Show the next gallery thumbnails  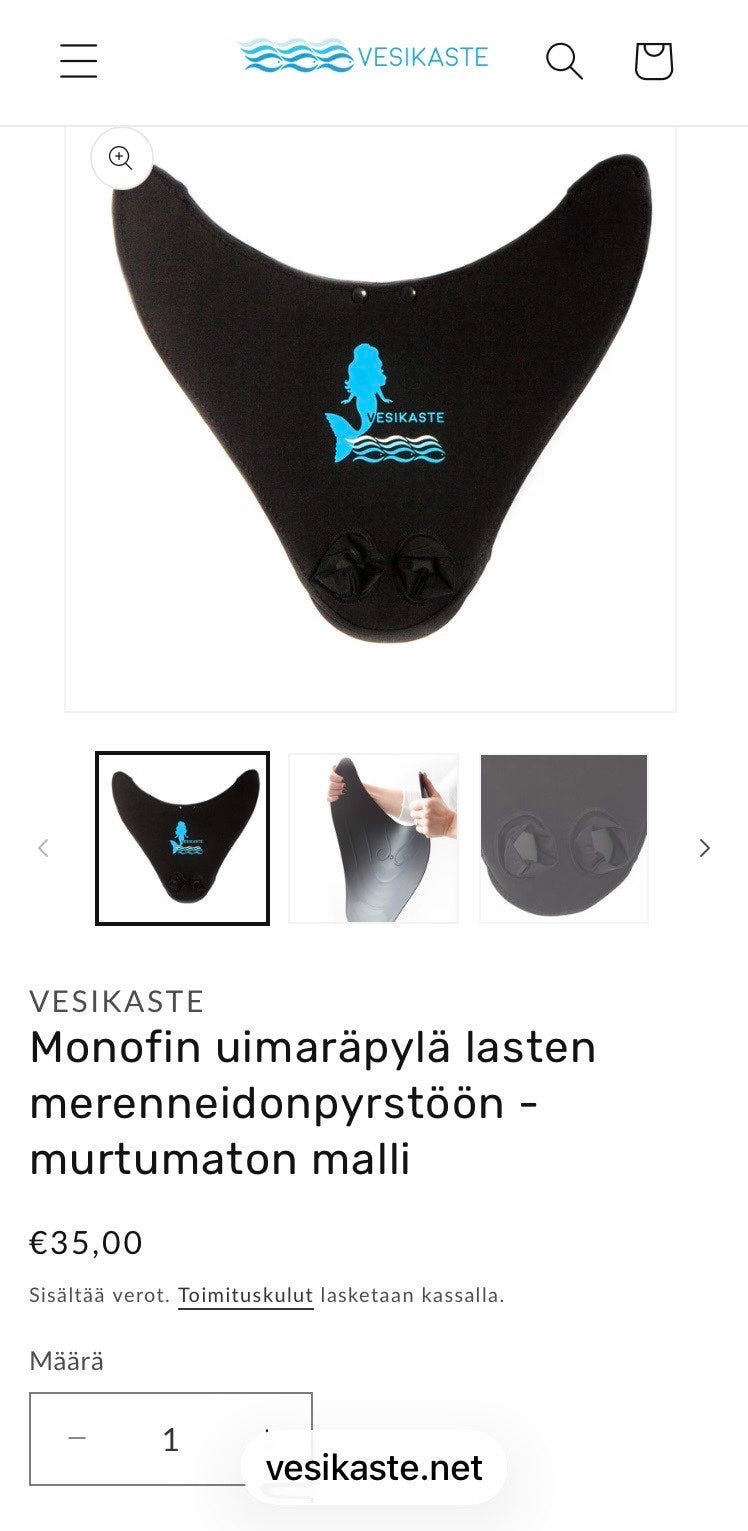click(x=705, y=848)
